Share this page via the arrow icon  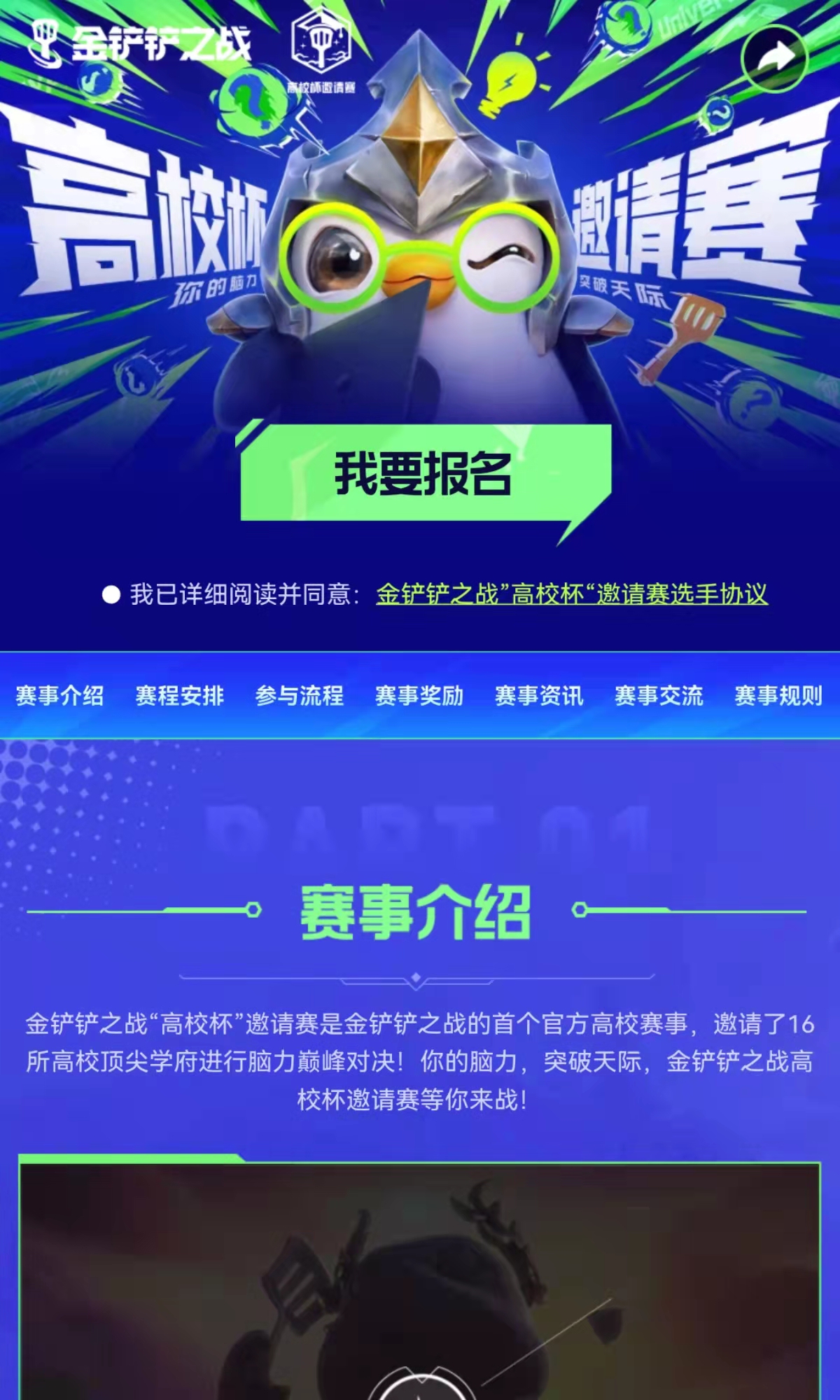(x=774, y=59)
